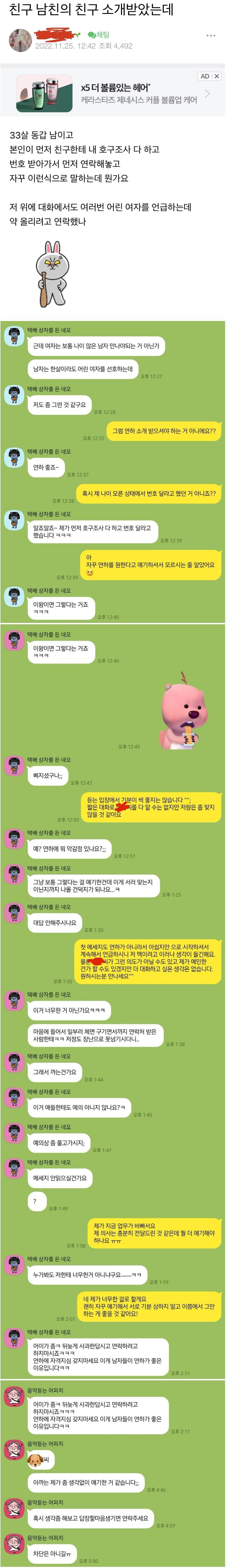This screenshot has height=1568, width=226.
Task: Open the author's profile picture
Action: pyautogui.click(x=20, y=40)
